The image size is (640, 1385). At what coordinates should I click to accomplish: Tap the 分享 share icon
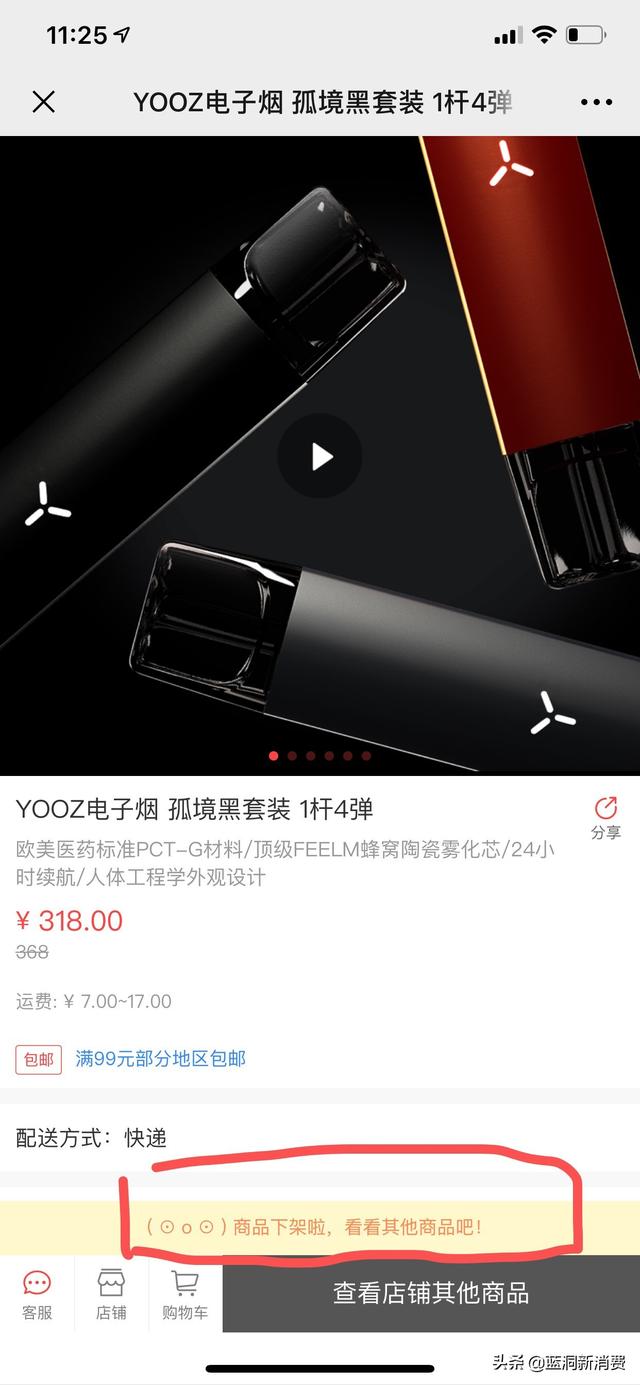click(605, 818)
